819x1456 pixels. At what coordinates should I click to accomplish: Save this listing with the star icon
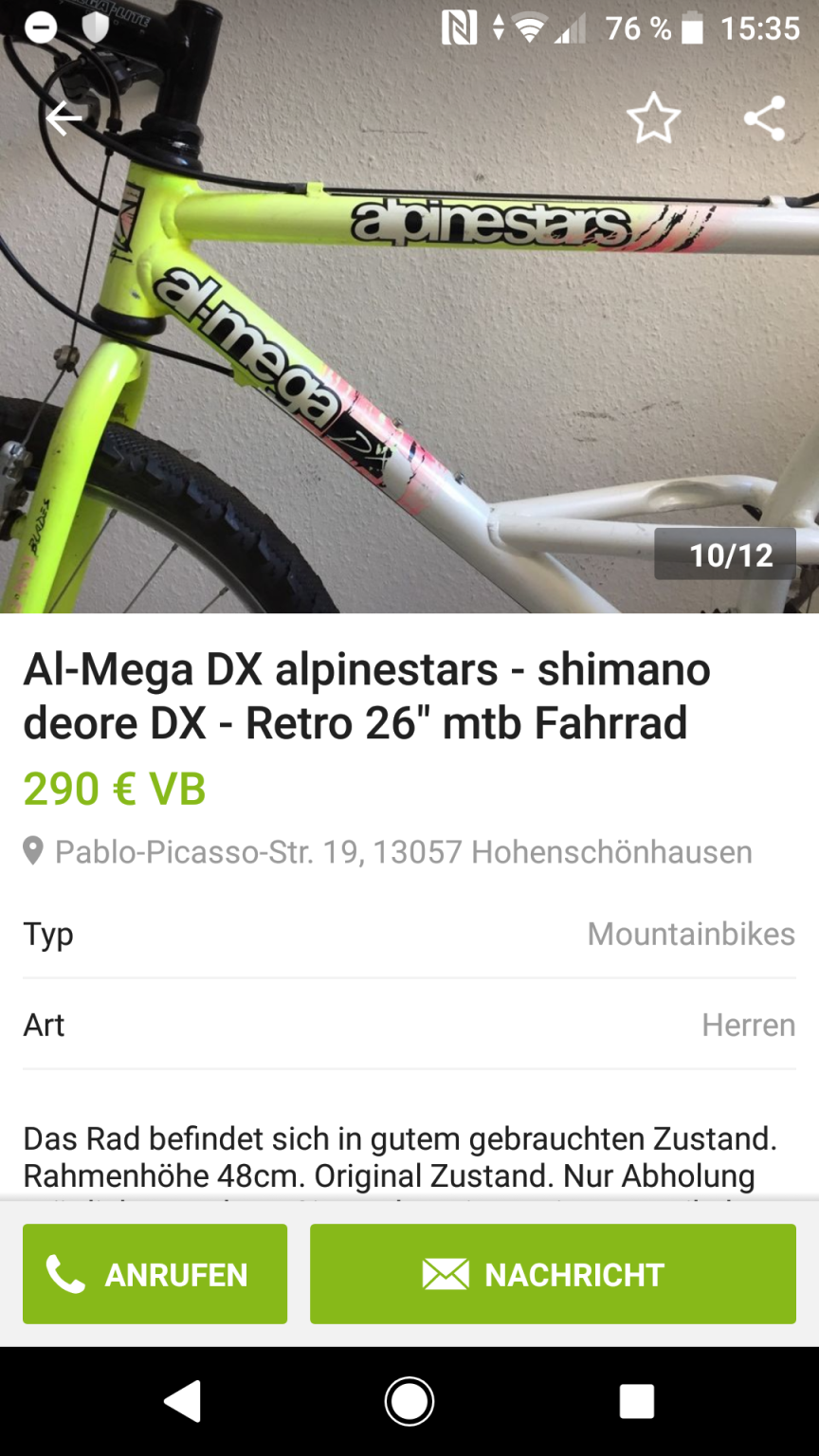653,119
